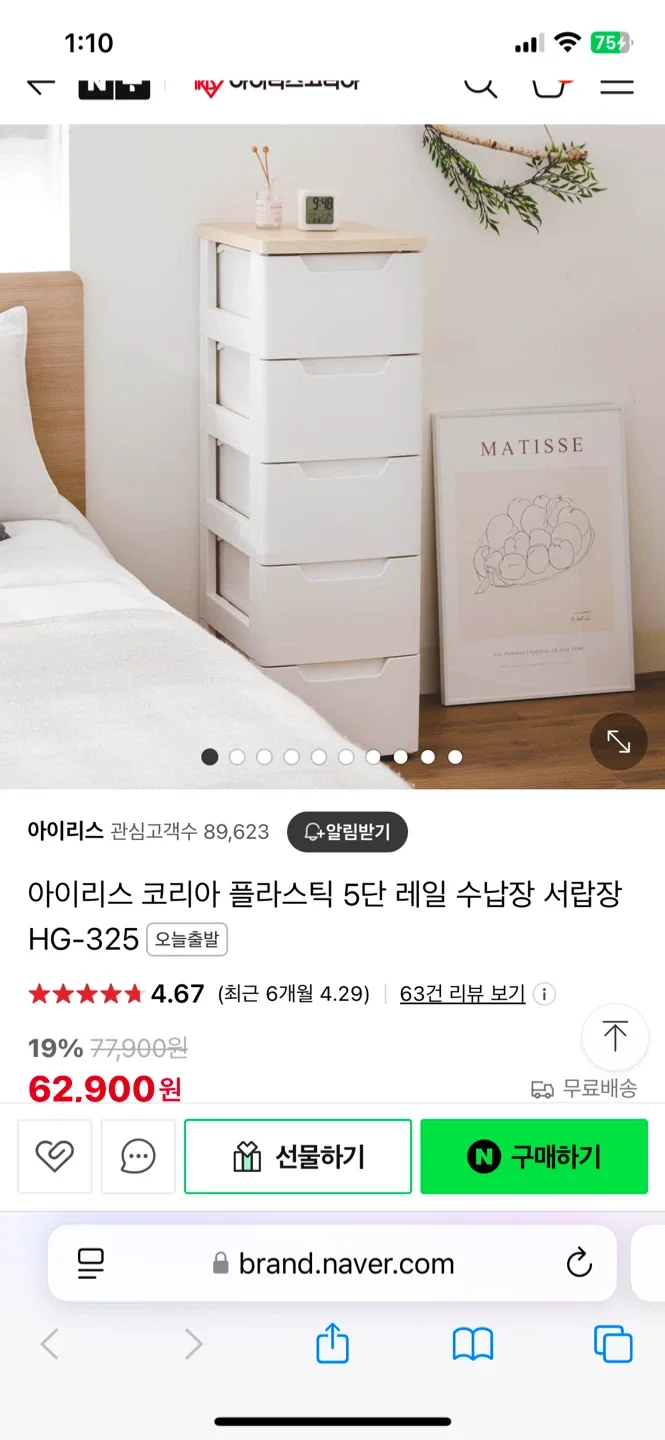Image resolution: width=665 pixels, height=1440 pixels.
Task: Tap the 알림받기 notification button
Action: [347, 831]
